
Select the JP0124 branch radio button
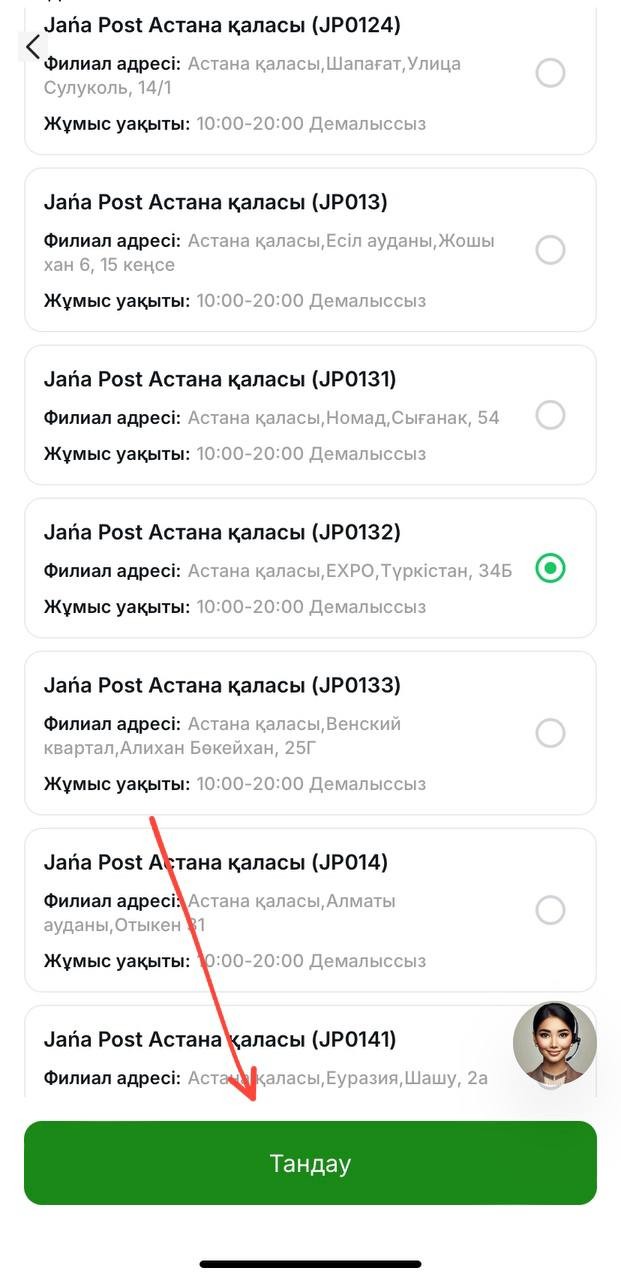(x=550, y=73)
